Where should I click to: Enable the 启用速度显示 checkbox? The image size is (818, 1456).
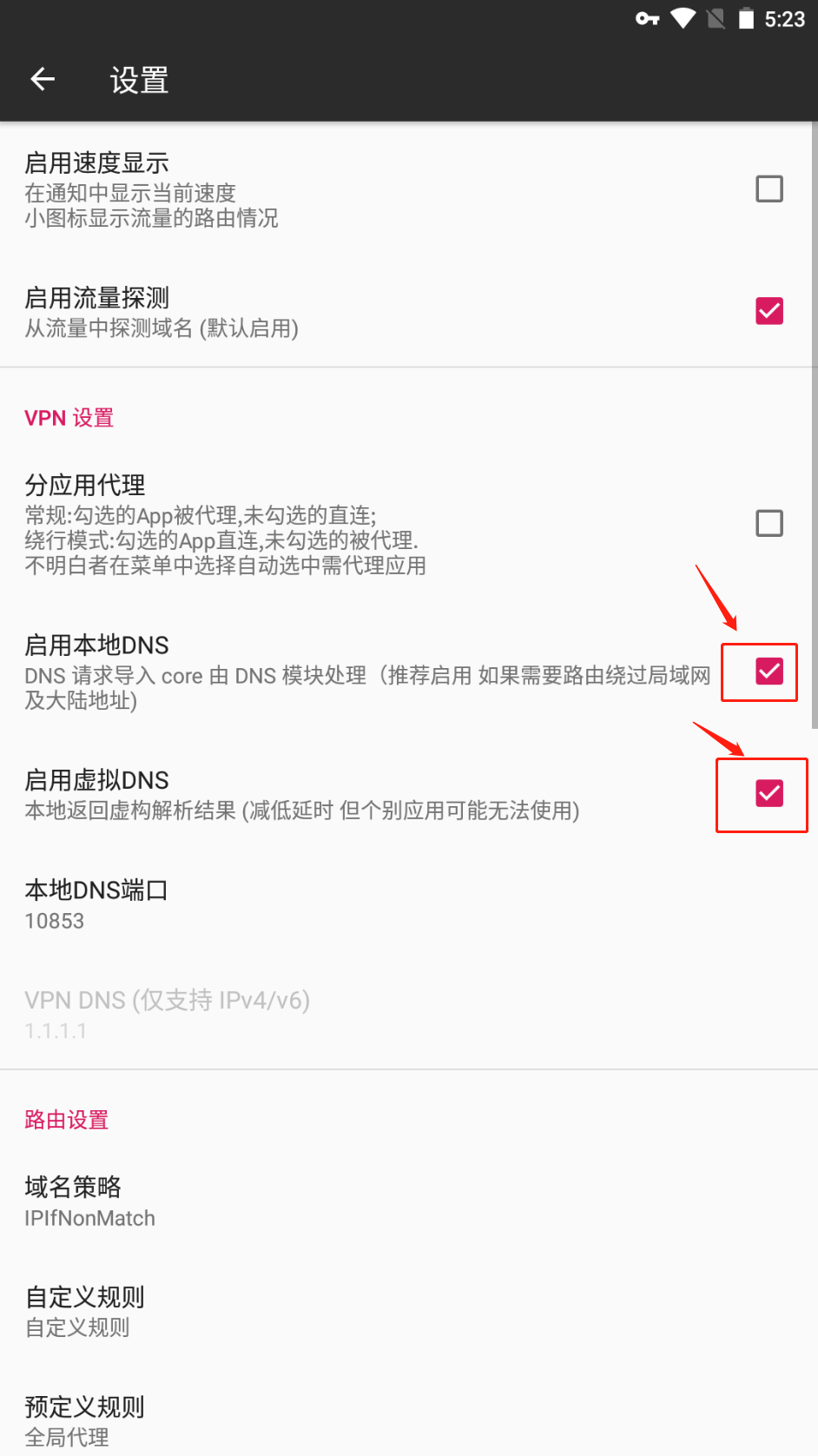click(x=769, y=189)
